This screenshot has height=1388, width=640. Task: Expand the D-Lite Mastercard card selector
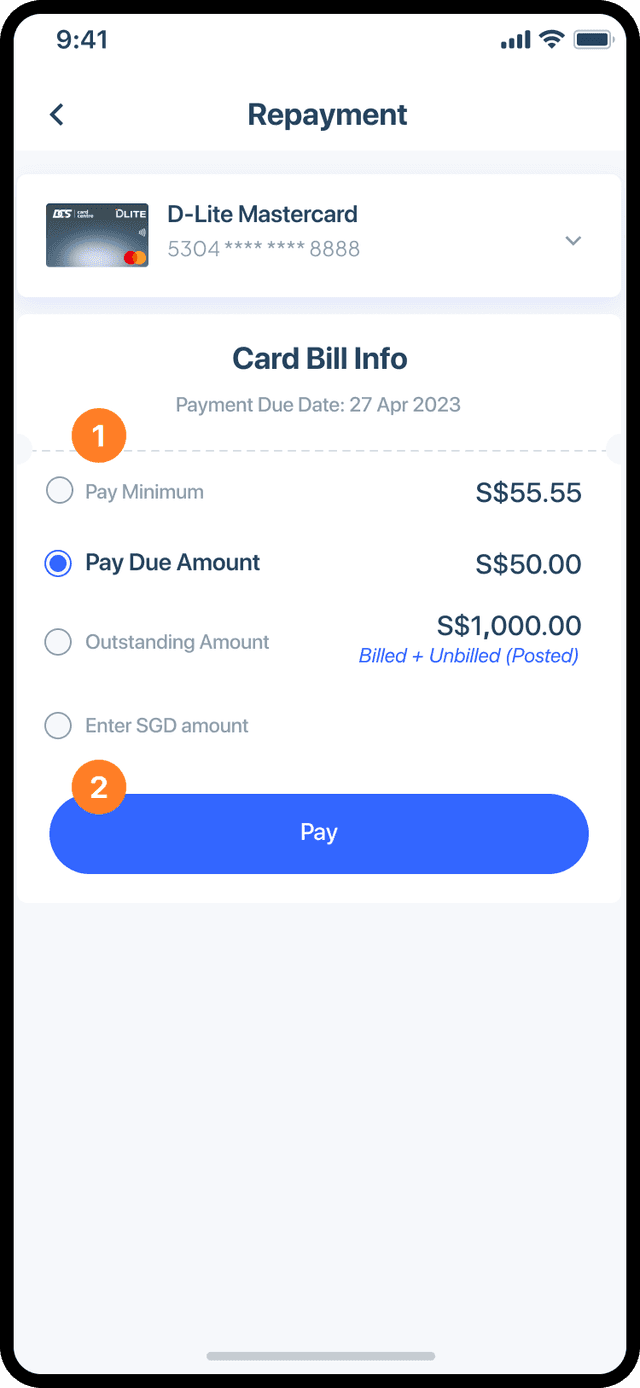pyautogui.click(x=573, y=240)
